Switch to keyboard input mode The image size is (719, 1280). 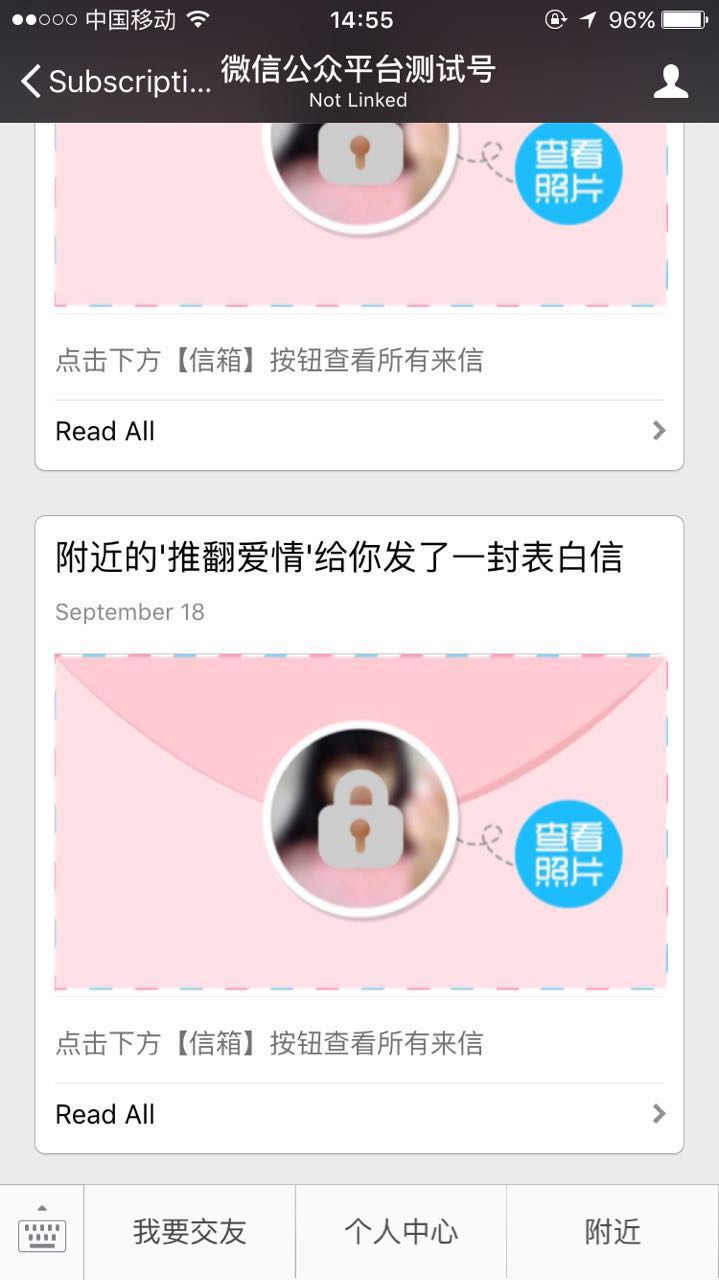click(42, 1232)
